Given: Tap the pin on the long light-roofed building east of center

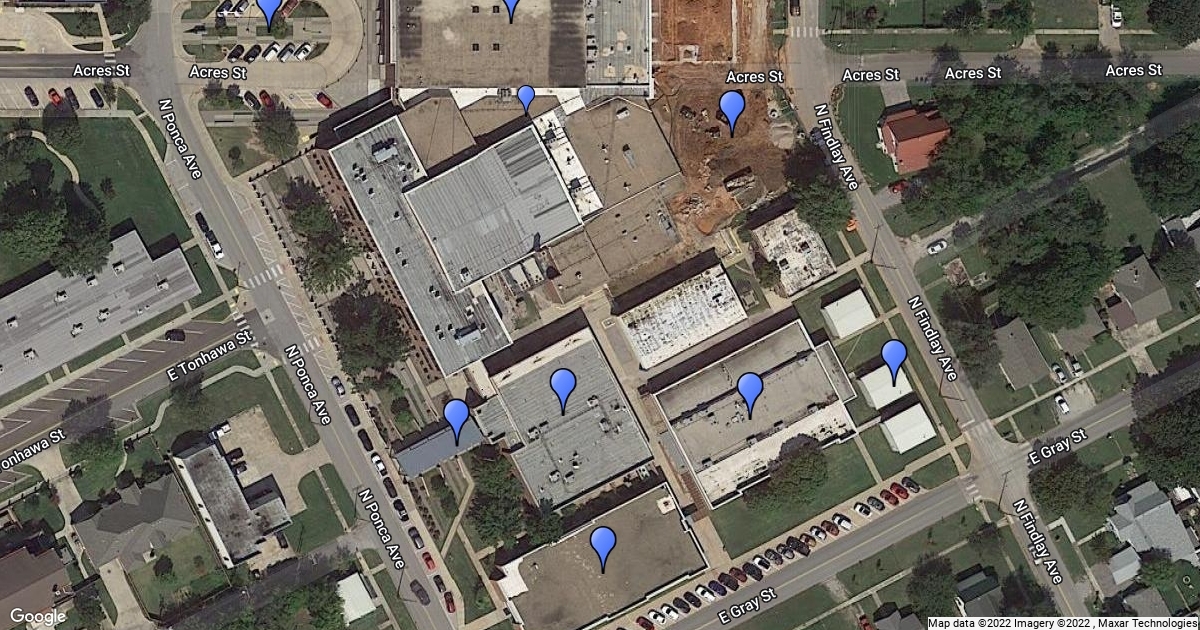Looking at the screenshot, I should 750,393.
